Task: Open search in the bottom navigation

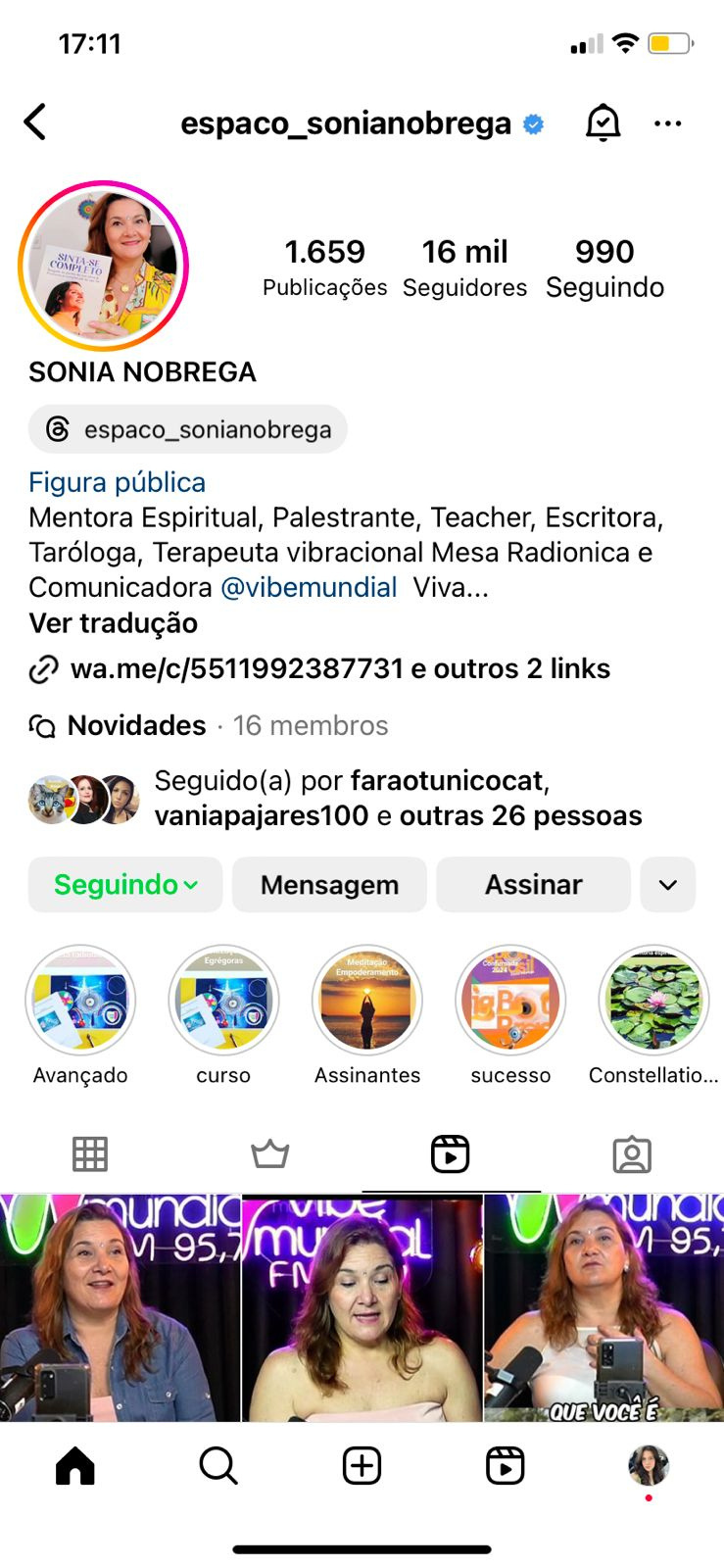Action: click(217, 1466)
